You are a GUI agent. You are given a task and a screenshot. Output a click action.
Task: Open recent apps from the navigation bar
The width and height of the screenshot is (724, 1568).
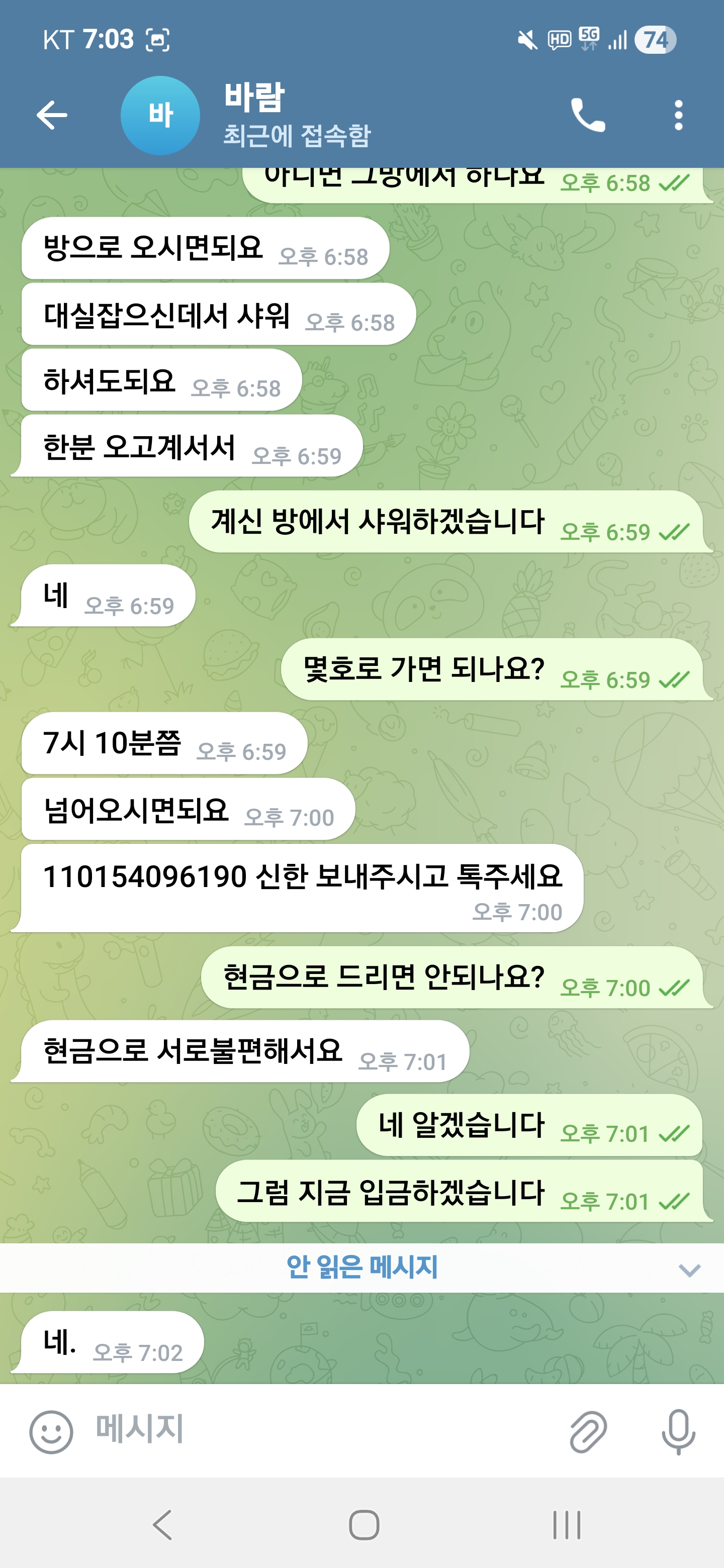click(x=566, y=1525)
